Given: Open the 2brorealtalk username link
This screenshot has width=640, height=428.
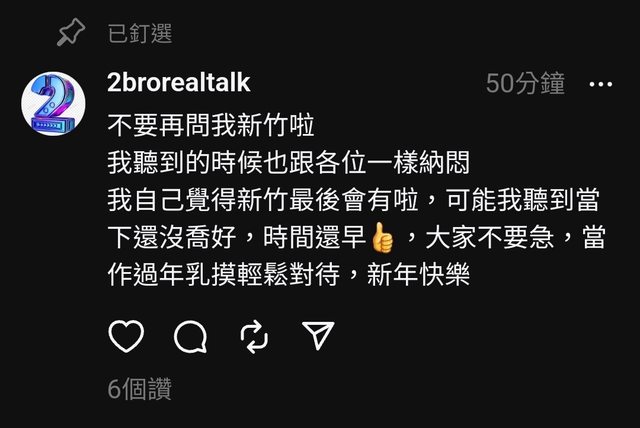Looking at the screenshot, I should [178, 83].
